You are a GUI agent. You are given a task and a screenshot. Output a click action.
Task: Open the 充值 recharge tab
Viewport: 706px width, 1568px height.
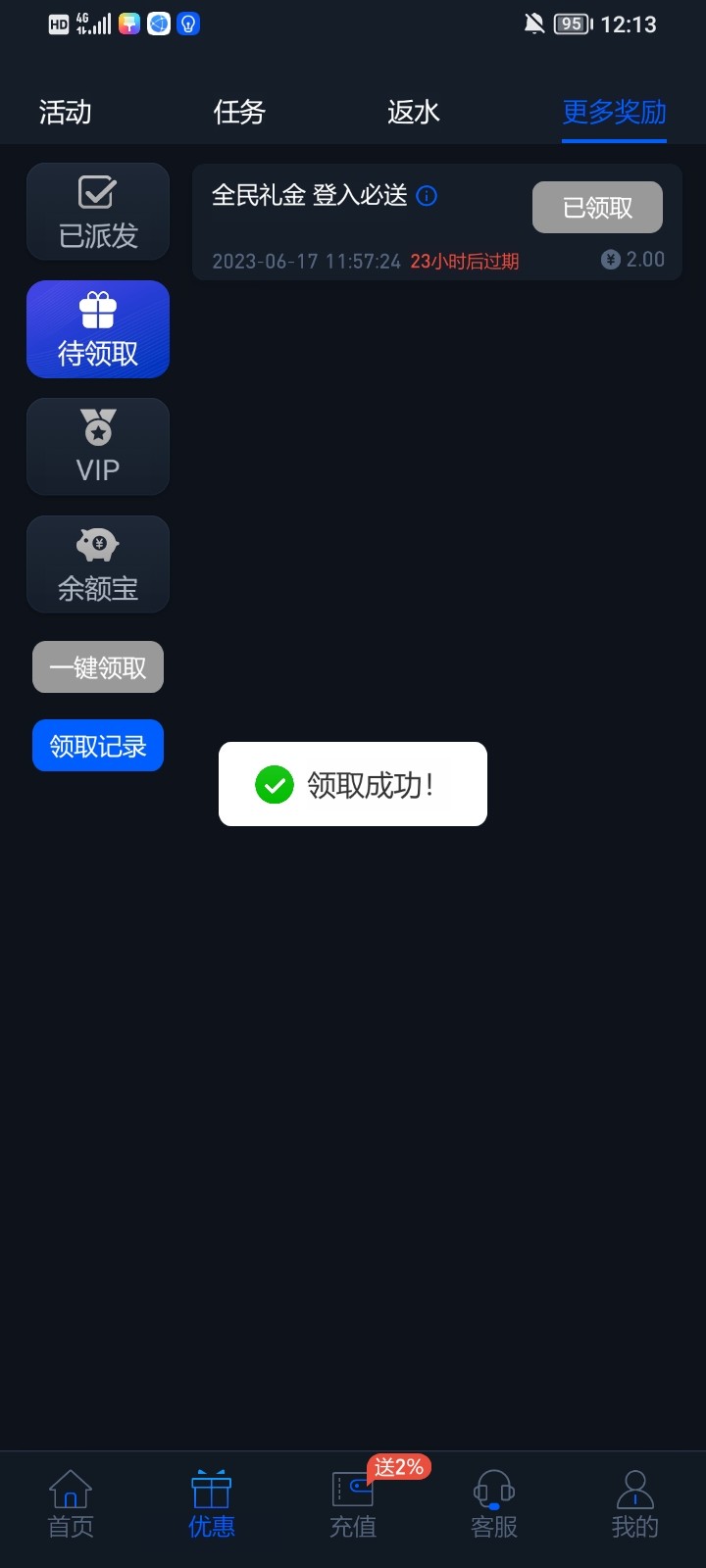(x=353, y=1504)
